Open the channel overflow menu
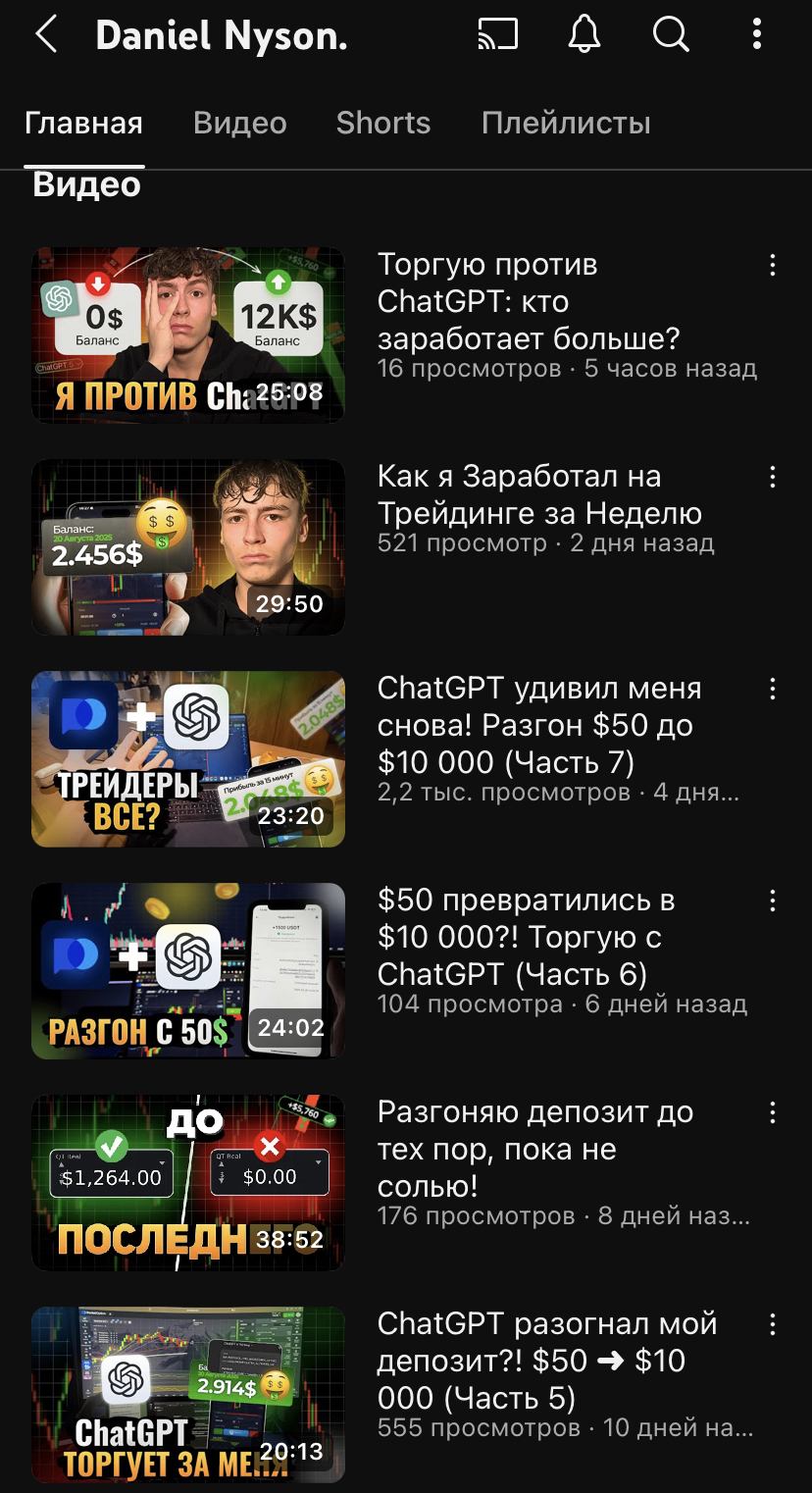This screenshot has height=1493, width=812. [x=756, y=35]
